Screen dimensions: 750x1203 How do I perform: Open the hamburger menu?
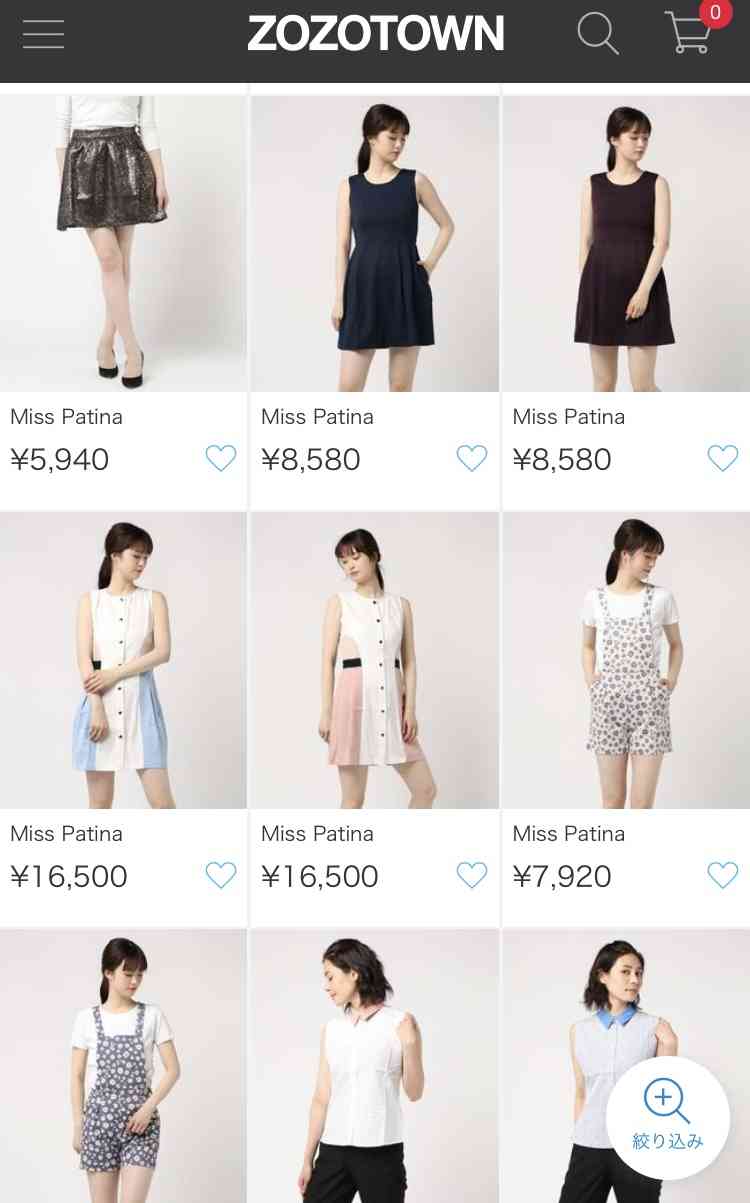(44, 34)
